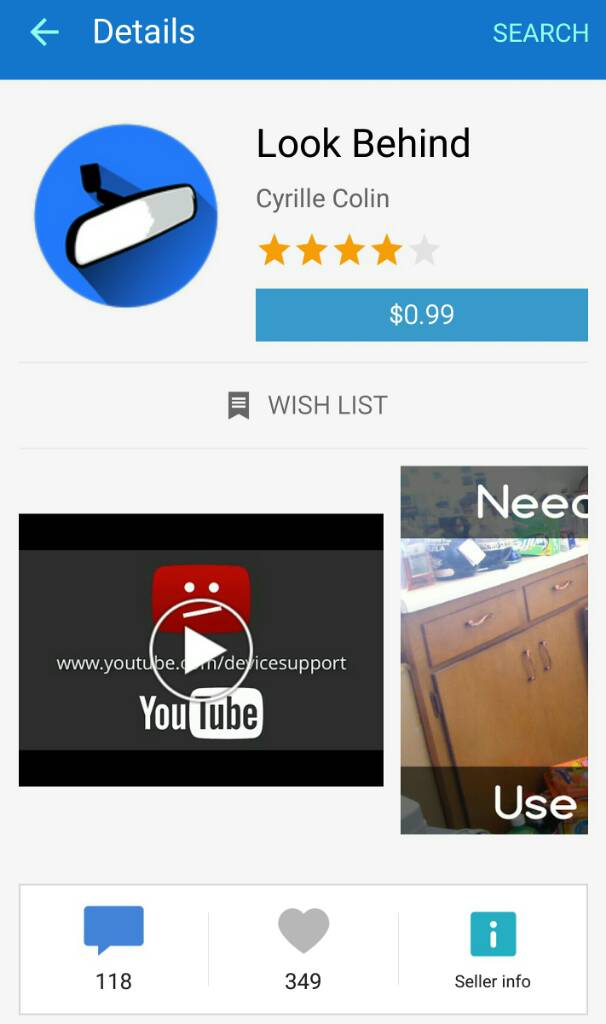Add Look Behind to the wish list
The width and height of the screenshot is (606, 1024).
tap(306, 405)
